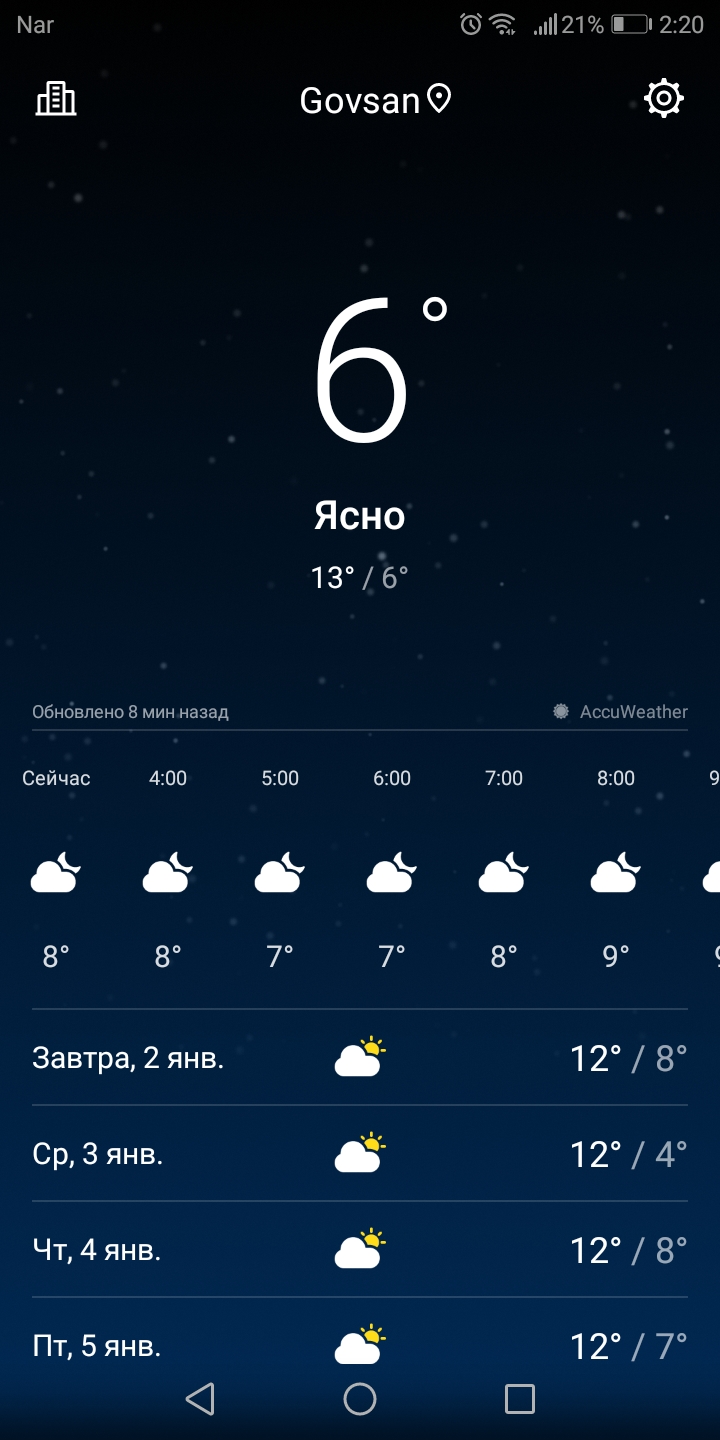Tap the Ясно condition label

tap(360, 515)
